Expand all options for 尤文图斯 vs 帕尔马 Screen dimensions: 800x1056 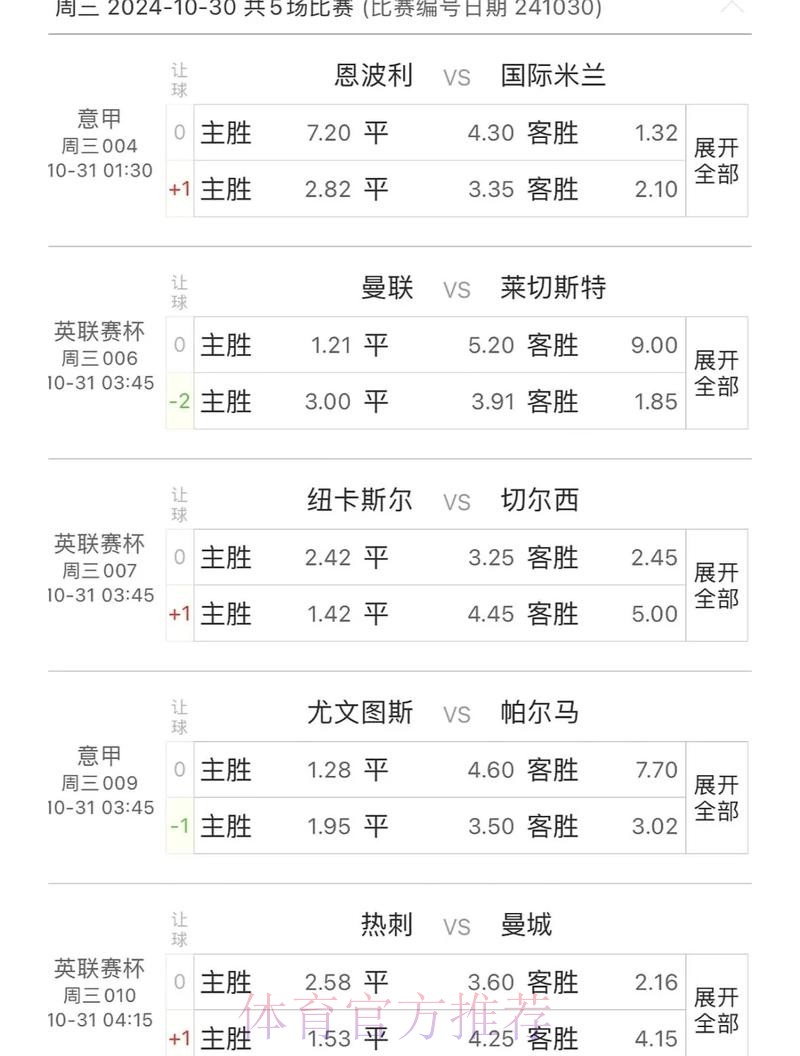716,797
